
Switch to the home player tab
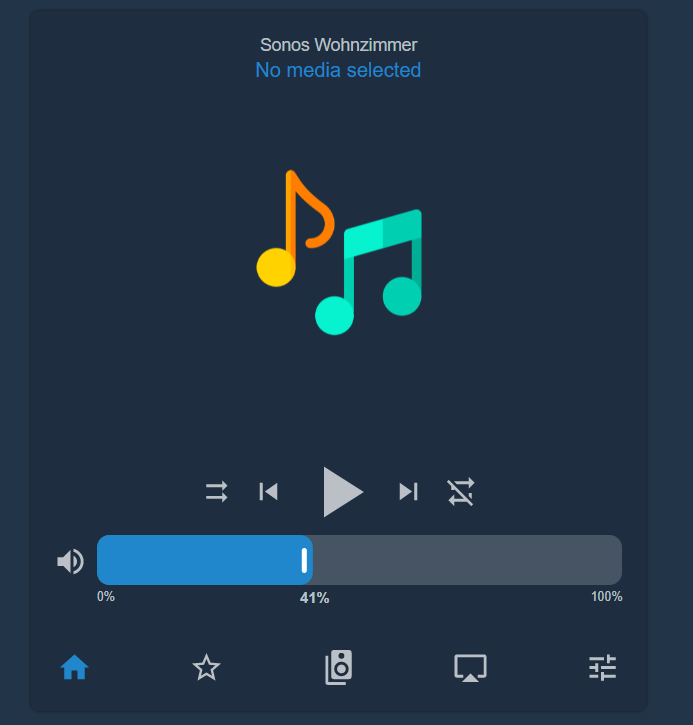tap(75, 667)
